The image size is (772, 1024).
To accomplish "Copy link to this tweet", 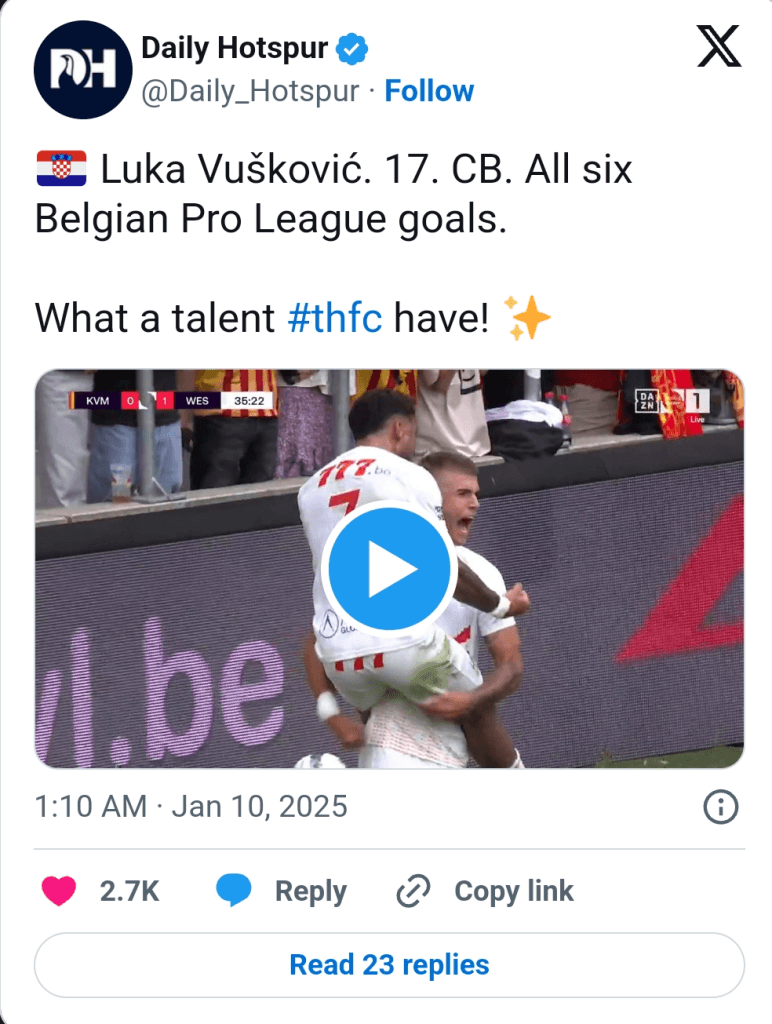I will [485, 891].
